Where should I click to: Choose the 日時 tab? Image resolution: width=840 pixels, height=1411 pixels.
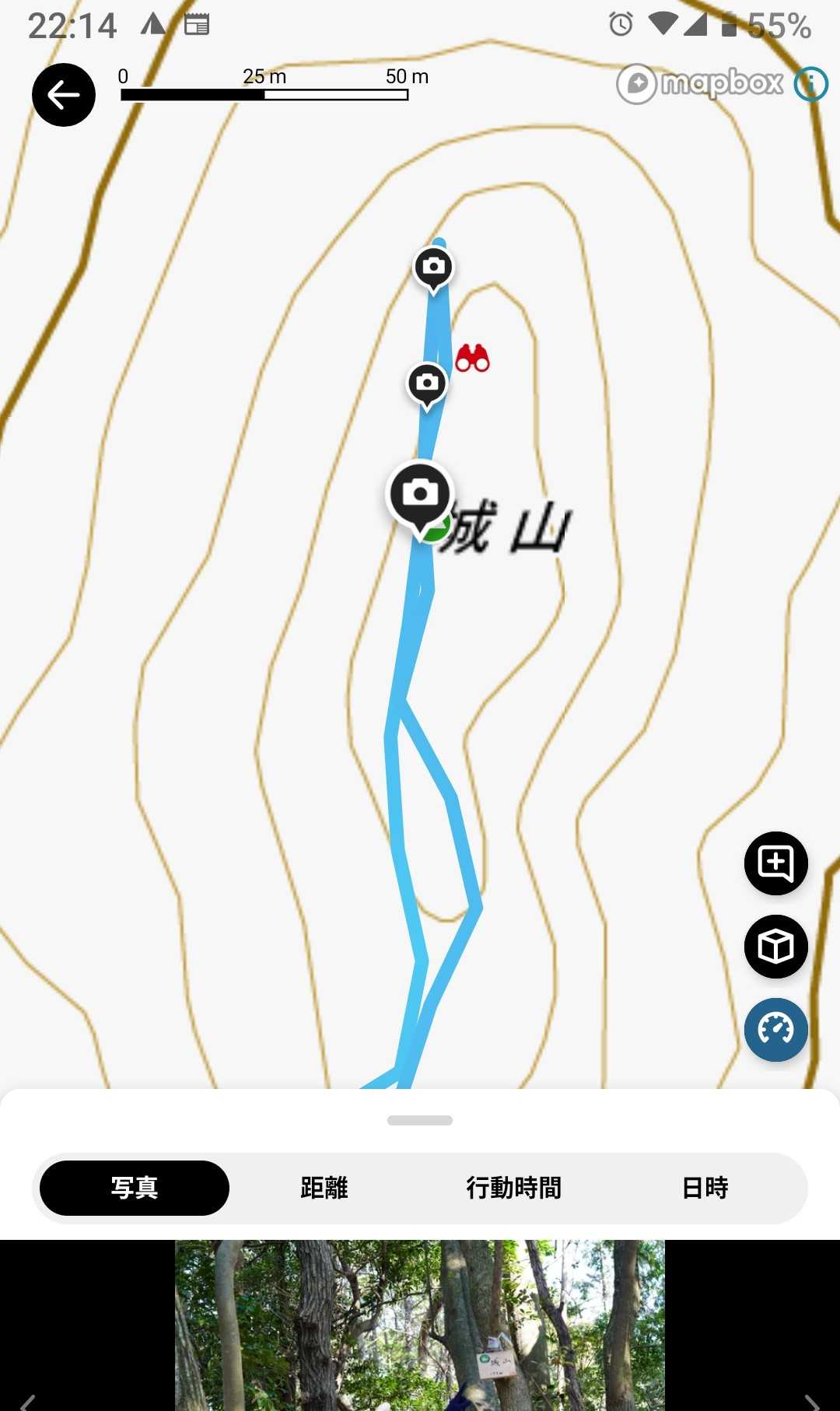[705, 1188]
